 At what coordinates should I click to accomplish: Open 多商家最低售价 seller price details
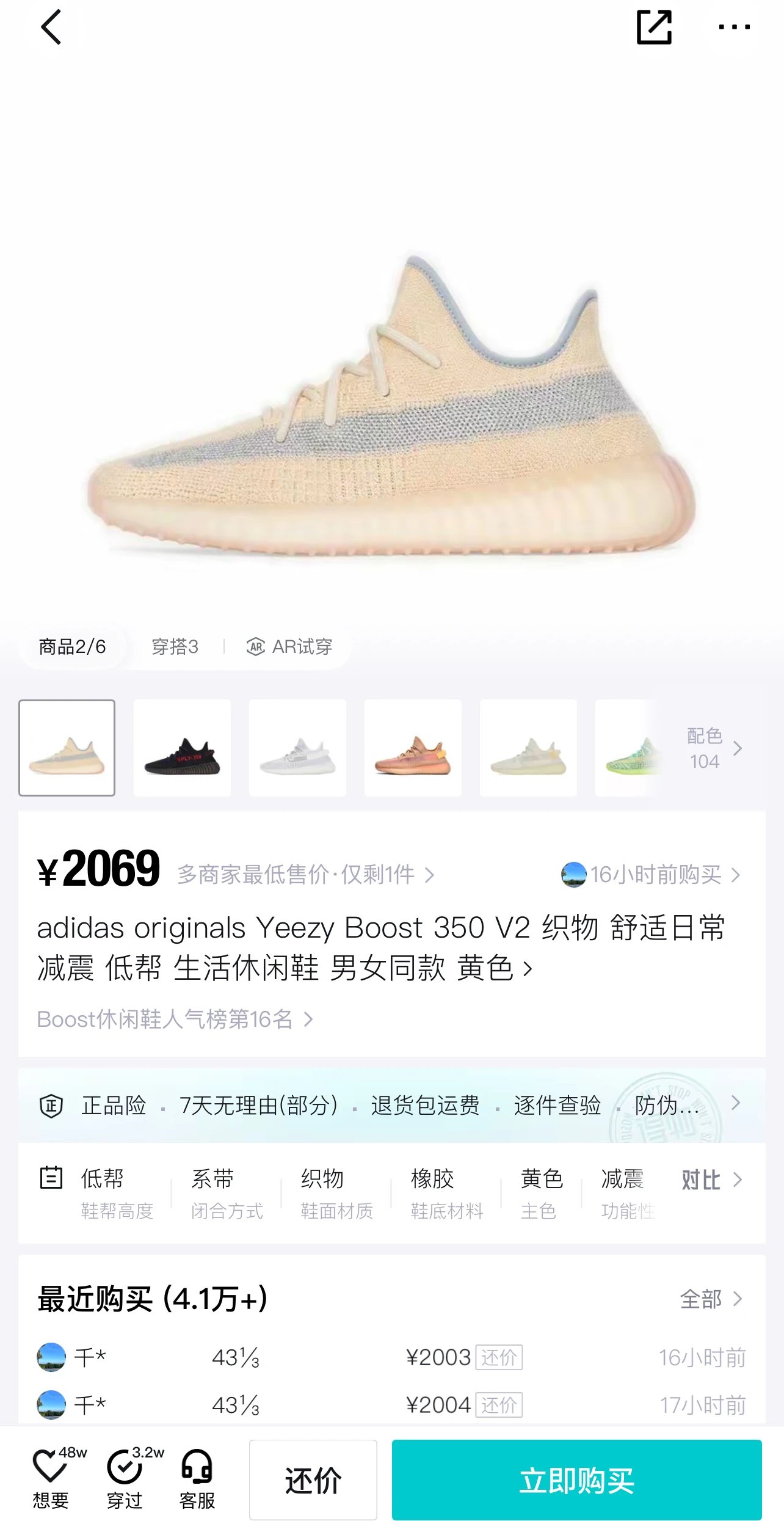tap(306, 874)
